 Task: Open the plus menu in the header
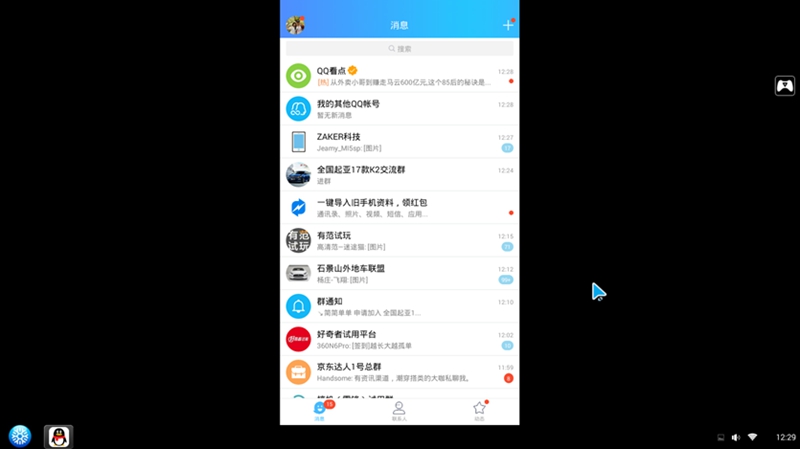pyautogui.click(x=508, y=25)
